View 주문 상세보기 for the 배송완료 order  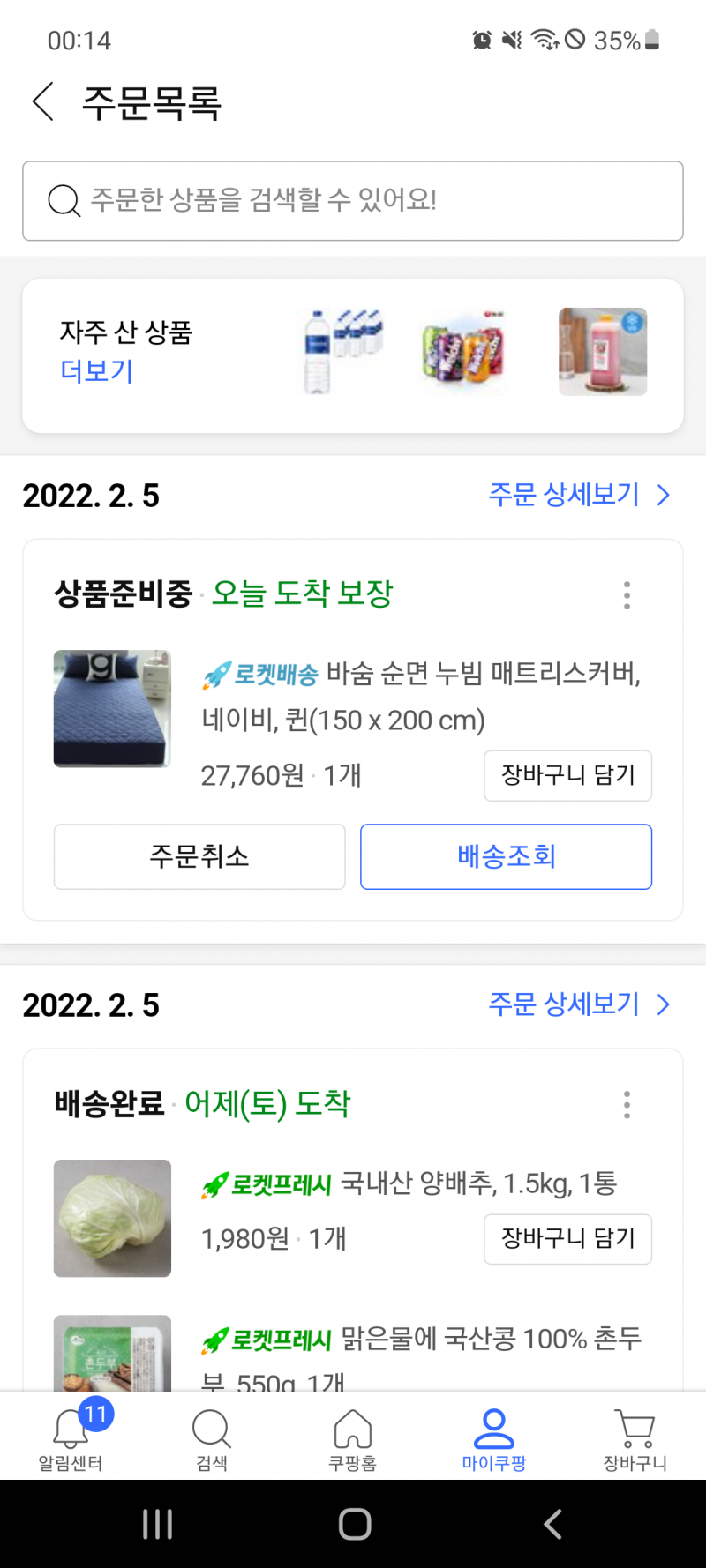[578, 1004]
